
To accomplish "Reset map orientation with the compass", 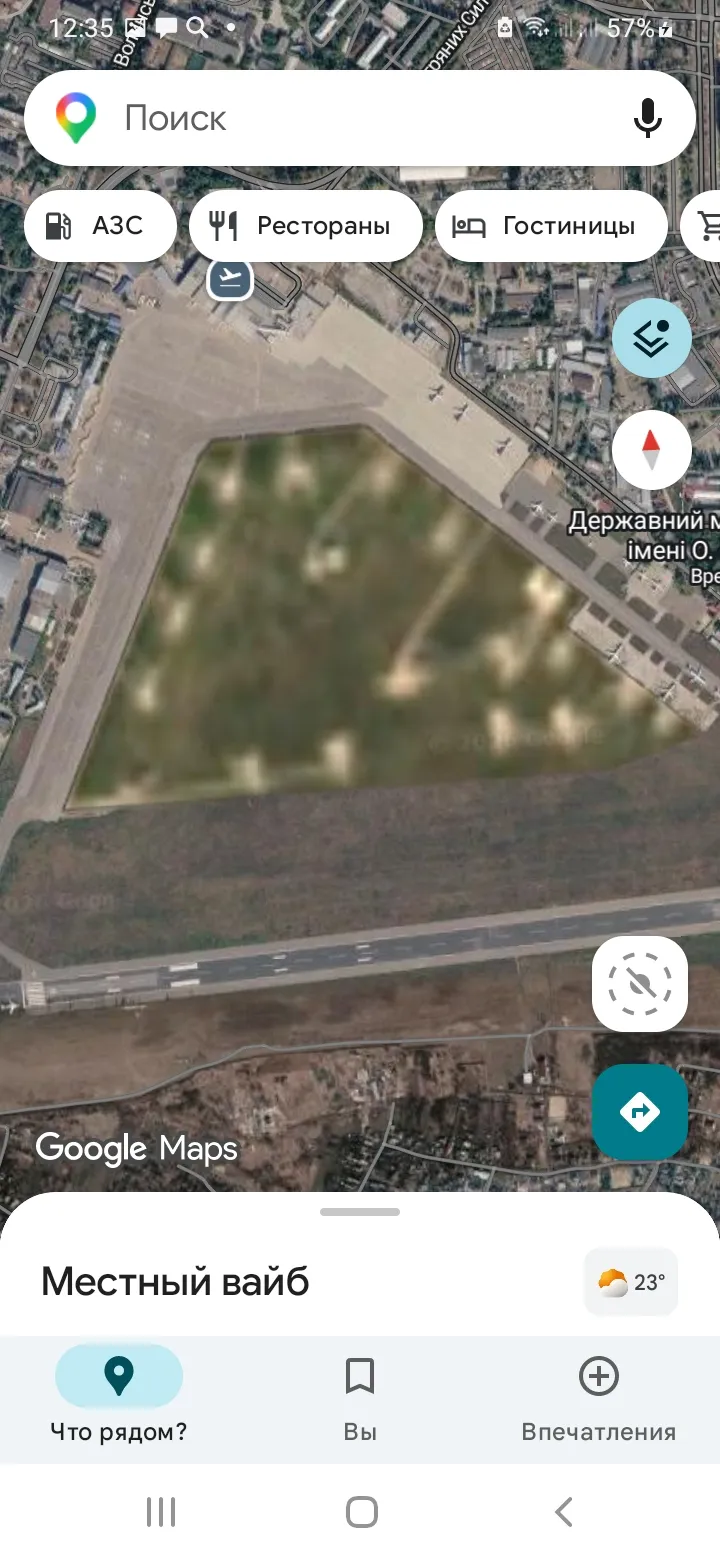I will click(652, 450).
